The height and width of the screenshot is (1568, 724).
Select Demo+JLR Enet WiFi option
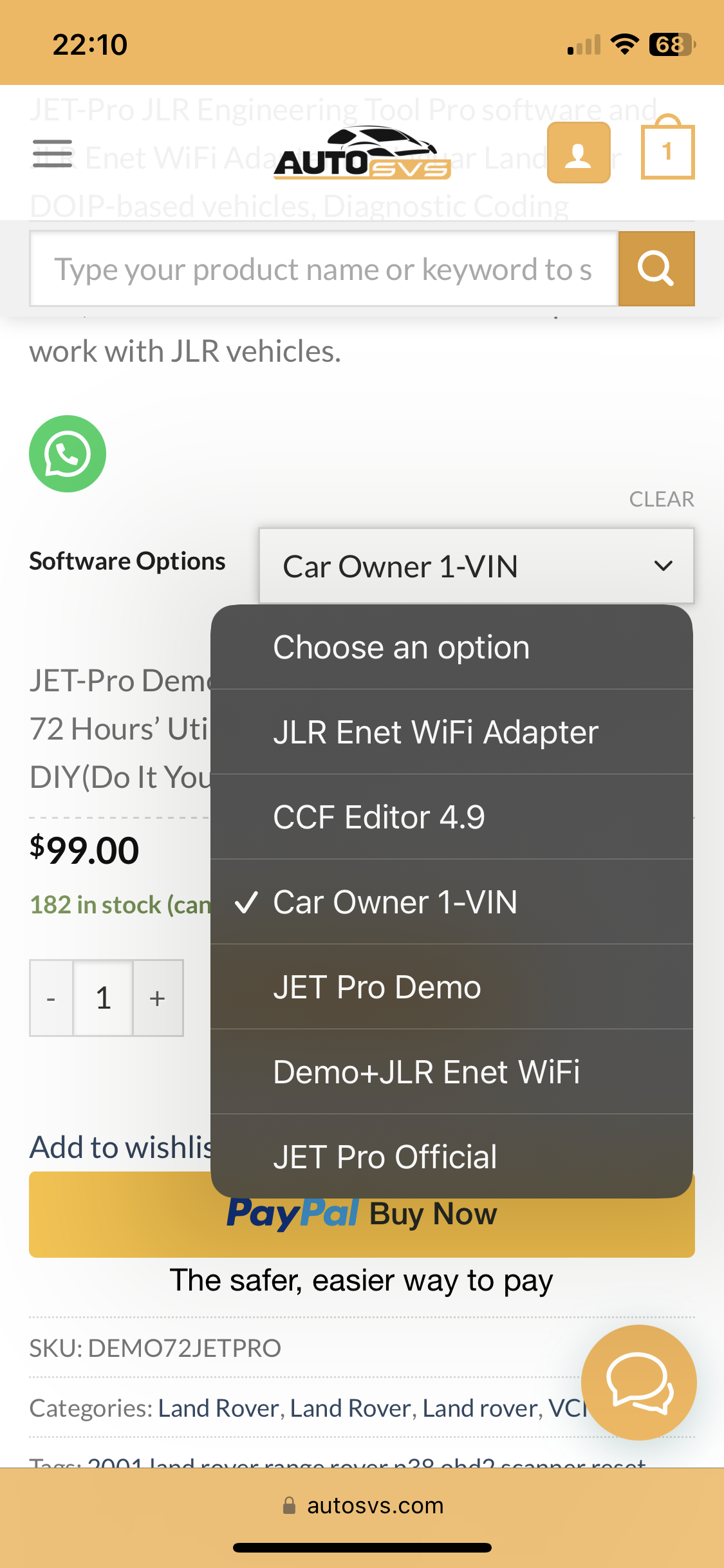tap(452, 1072)
